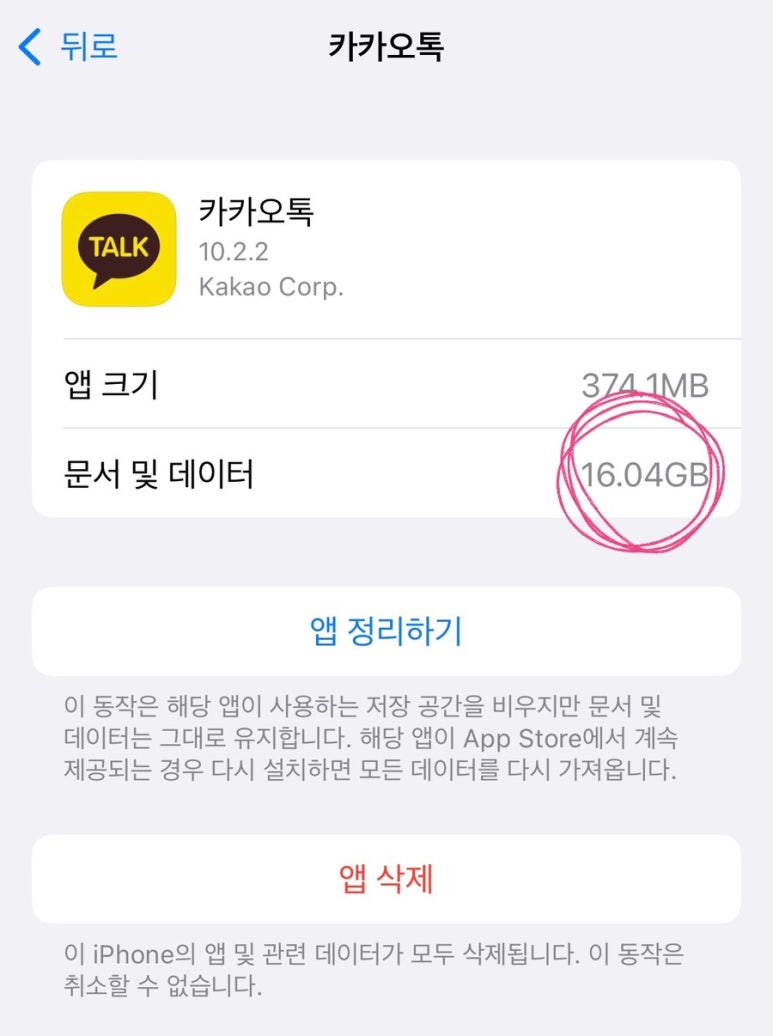Delete the app with 앱 삭제
The width and height of the screenshot is (773, 1036).
[386, 880]
